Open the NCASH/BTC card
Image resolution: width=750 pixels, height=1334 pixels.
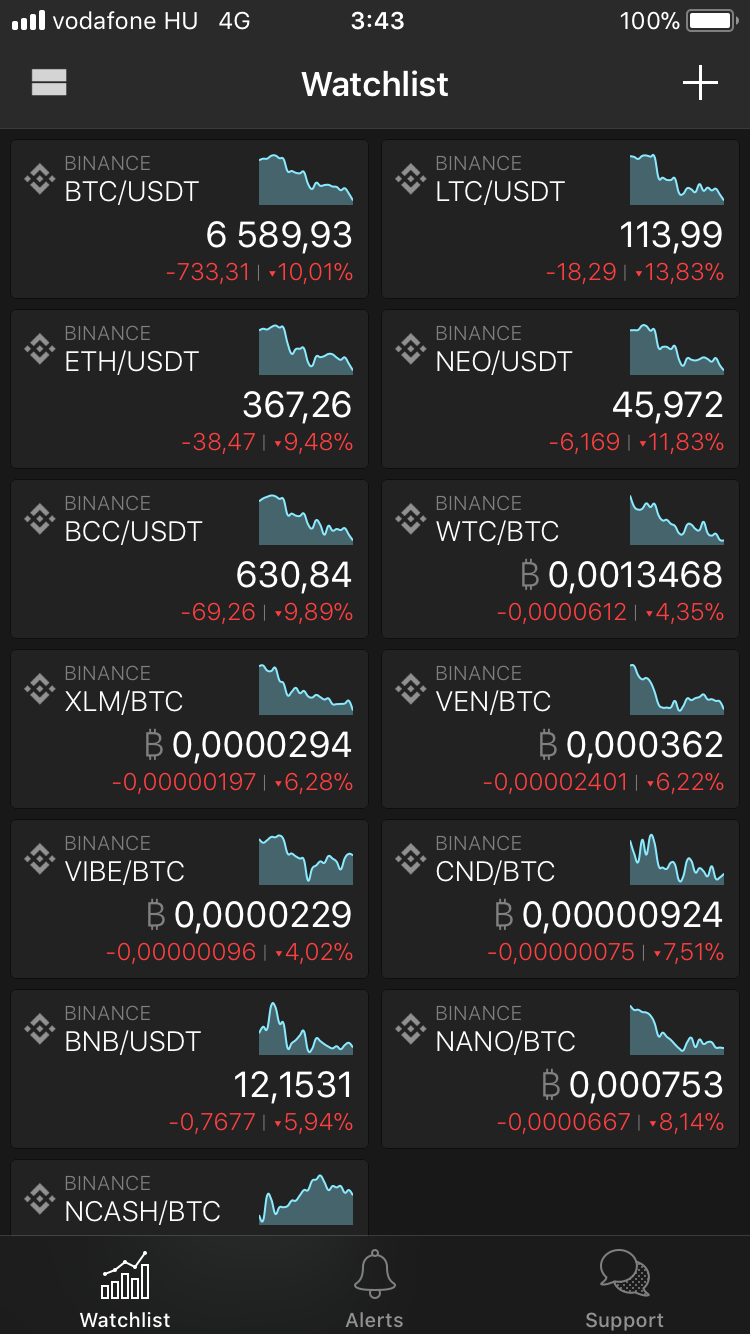coord(189,1198)
